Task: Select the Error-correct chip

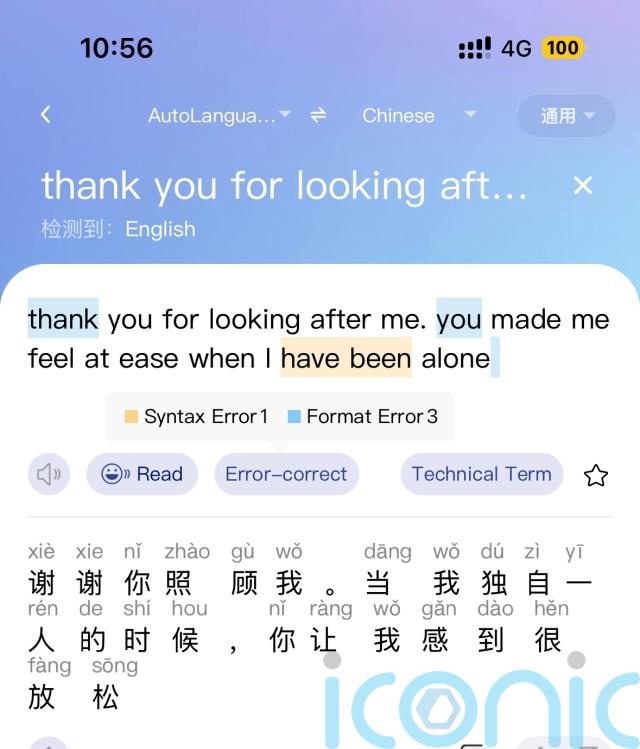Action: (x=286, y=474)
